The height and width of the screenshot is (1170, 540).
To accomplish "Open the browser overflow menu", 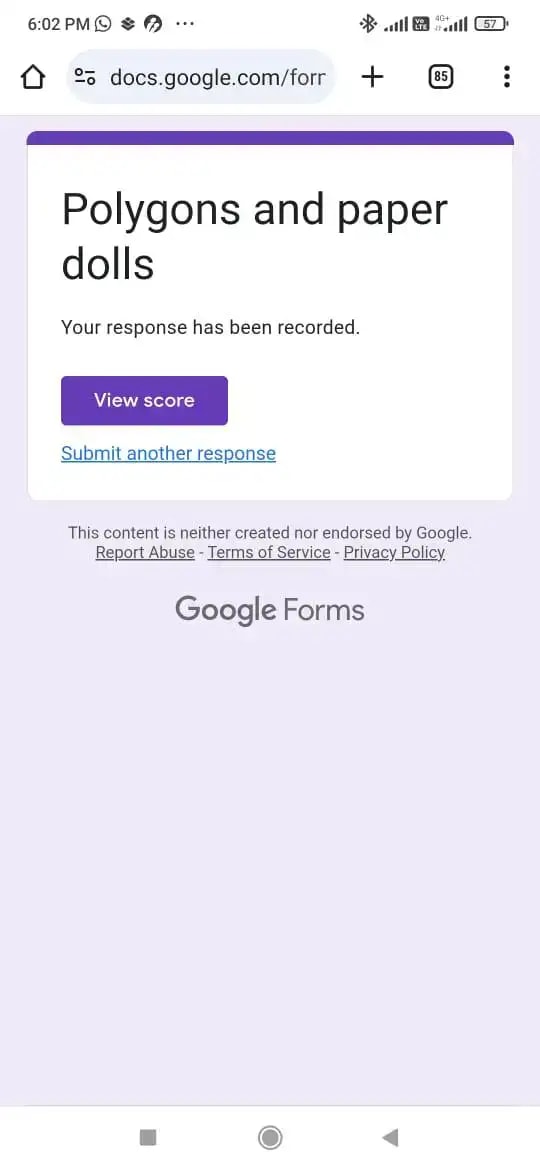I will click(x=506, y=76).
